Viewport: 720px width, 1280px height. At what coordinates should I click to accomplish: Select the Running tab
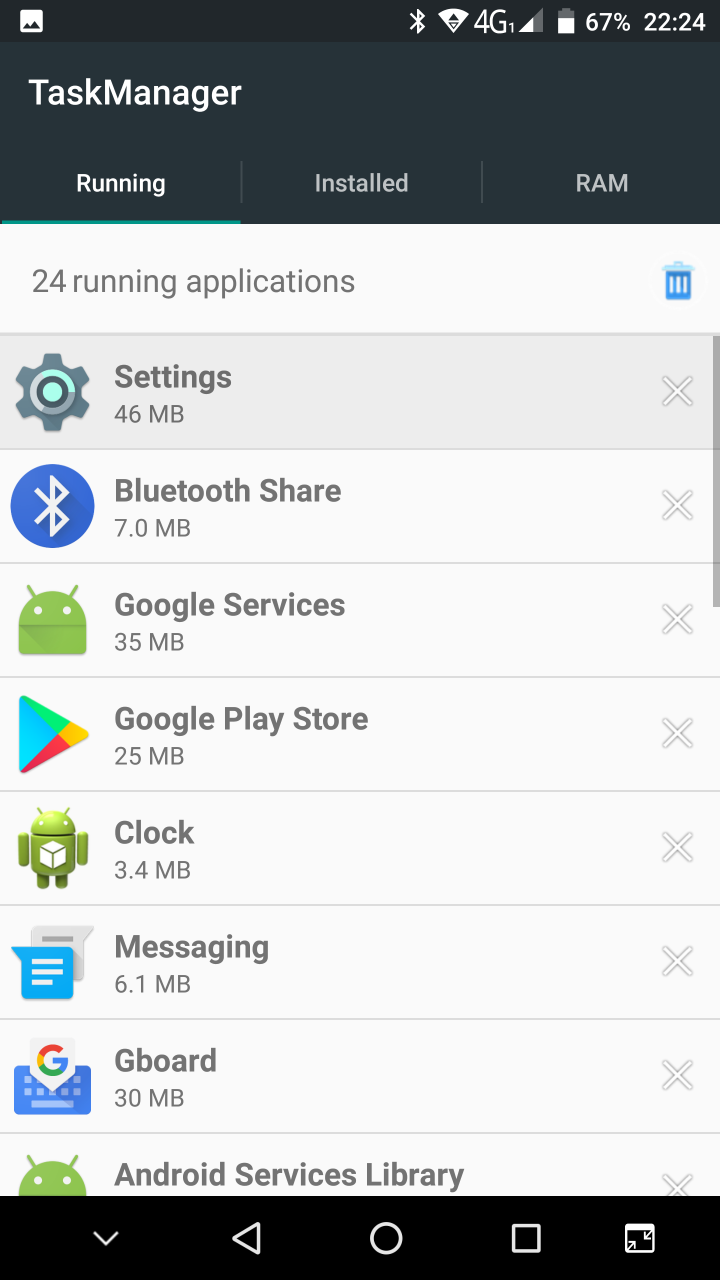(x=121, y=183)
